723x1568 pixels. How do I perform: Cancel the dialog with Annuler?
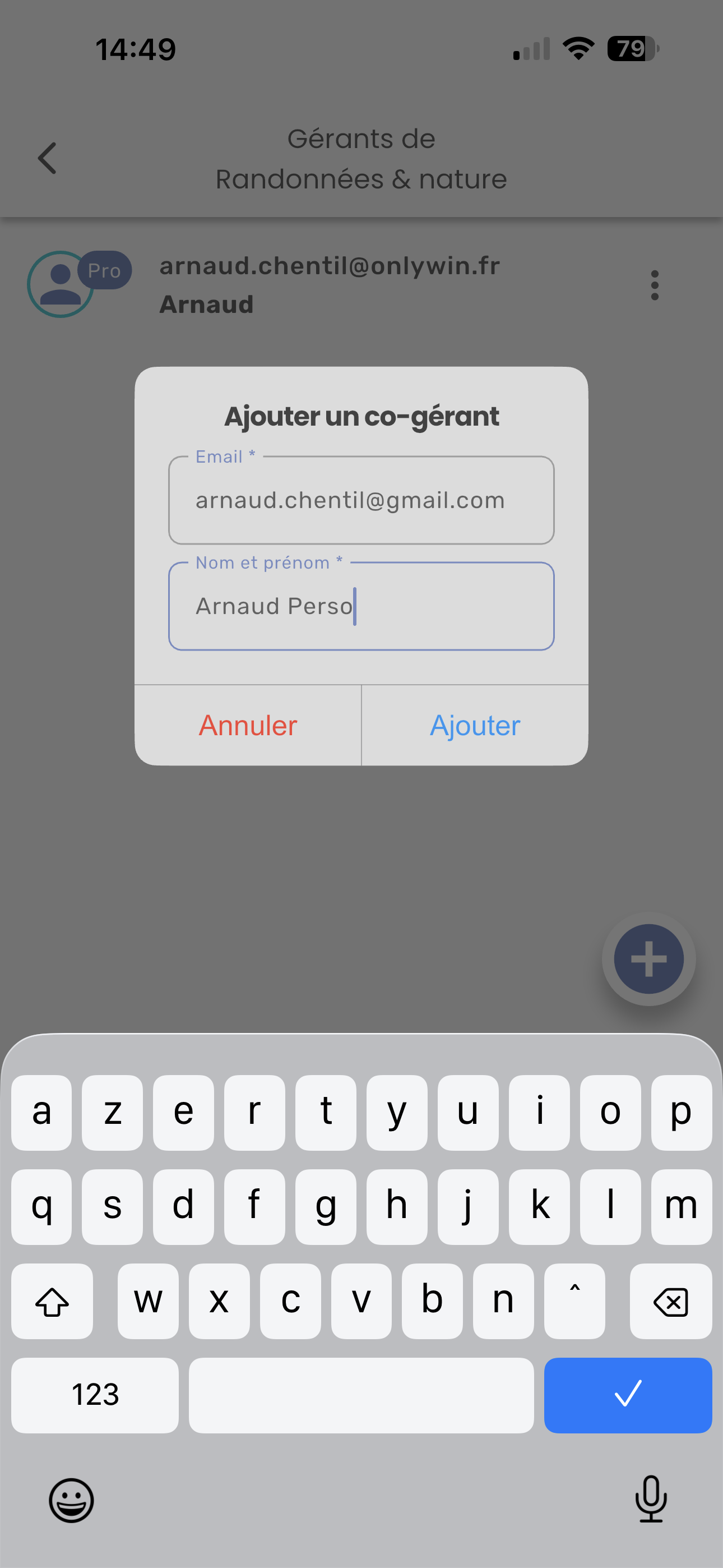(x=248, y=725)
